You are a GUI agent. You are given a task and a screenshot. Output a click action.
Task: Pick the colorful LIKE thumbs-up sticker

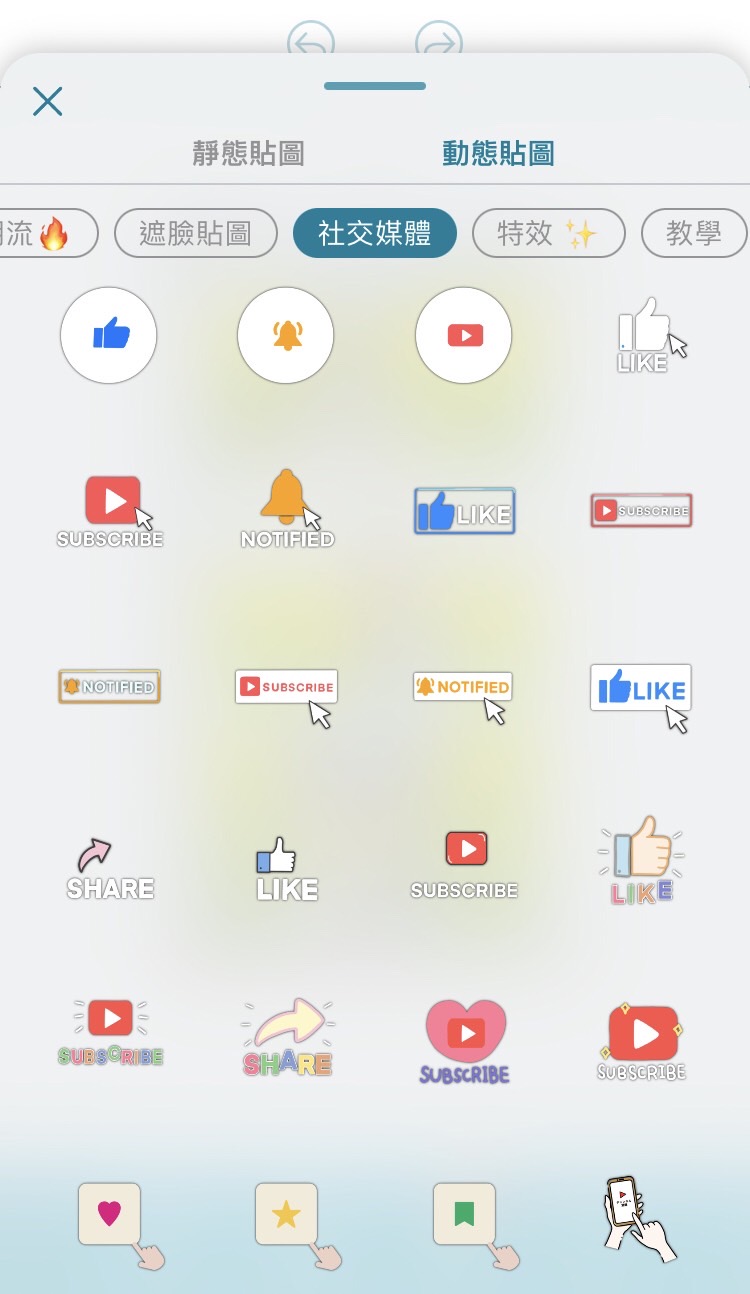tap(641, 861)
